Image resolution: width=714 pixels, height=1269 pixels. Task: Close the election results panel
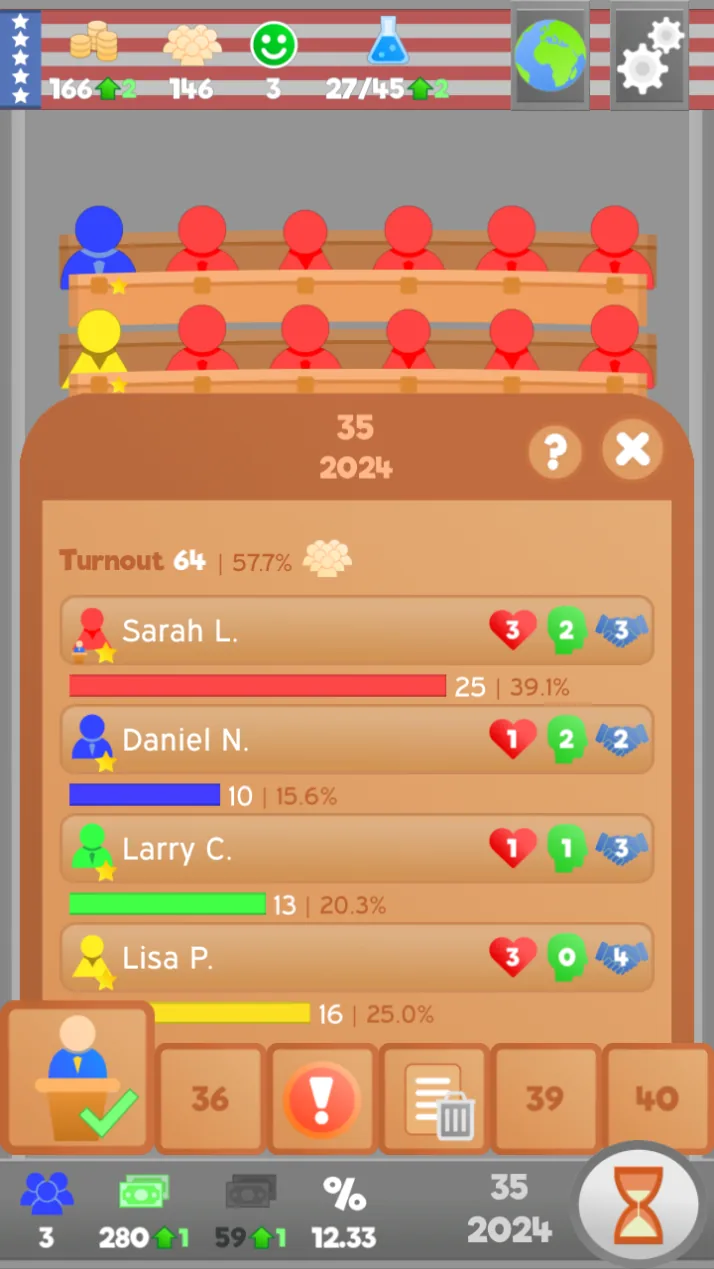pyautogui.click(x=632, y=449)
